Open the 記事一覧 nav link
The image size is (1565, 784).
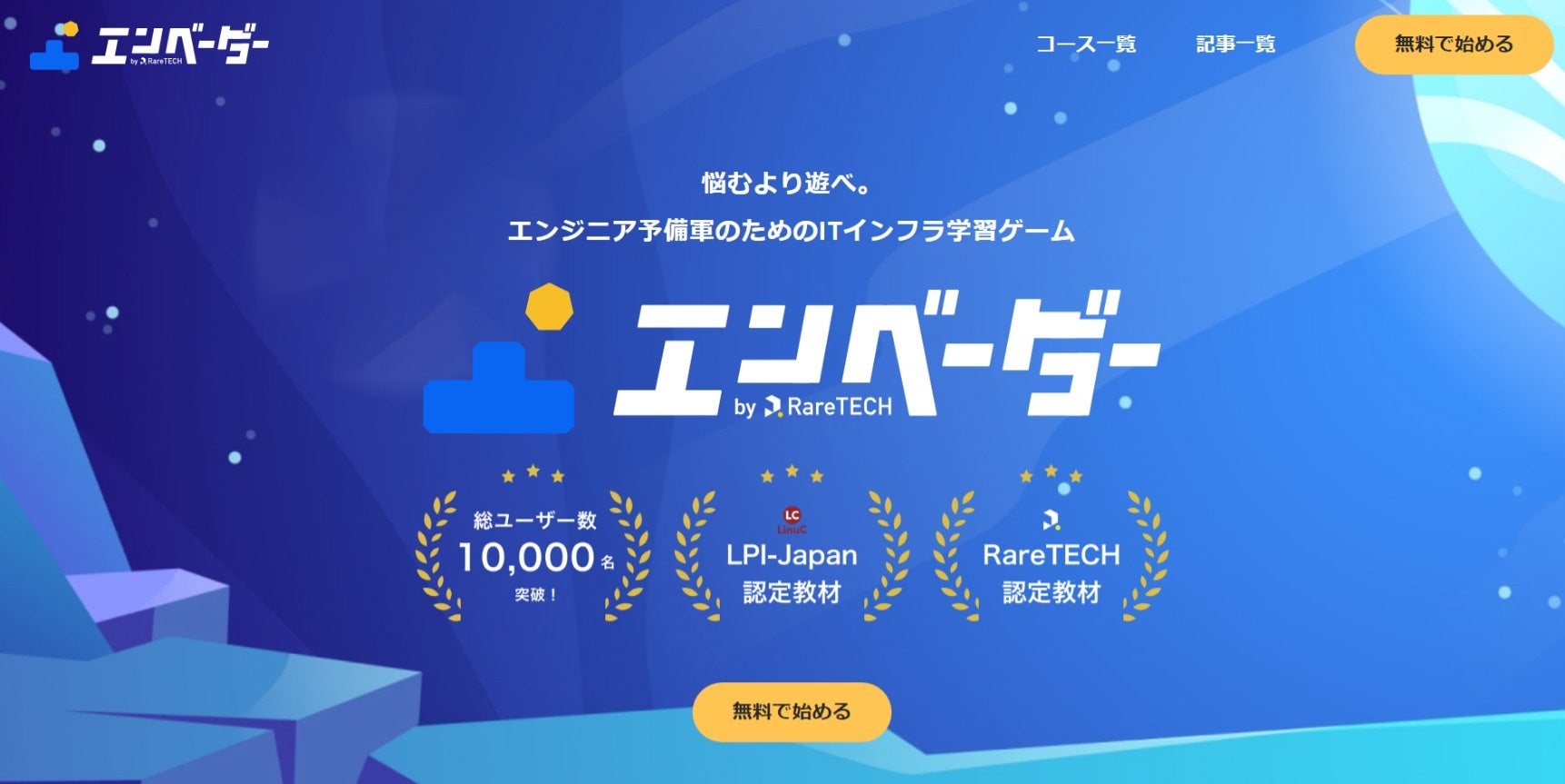click(x=1236, y=44)
